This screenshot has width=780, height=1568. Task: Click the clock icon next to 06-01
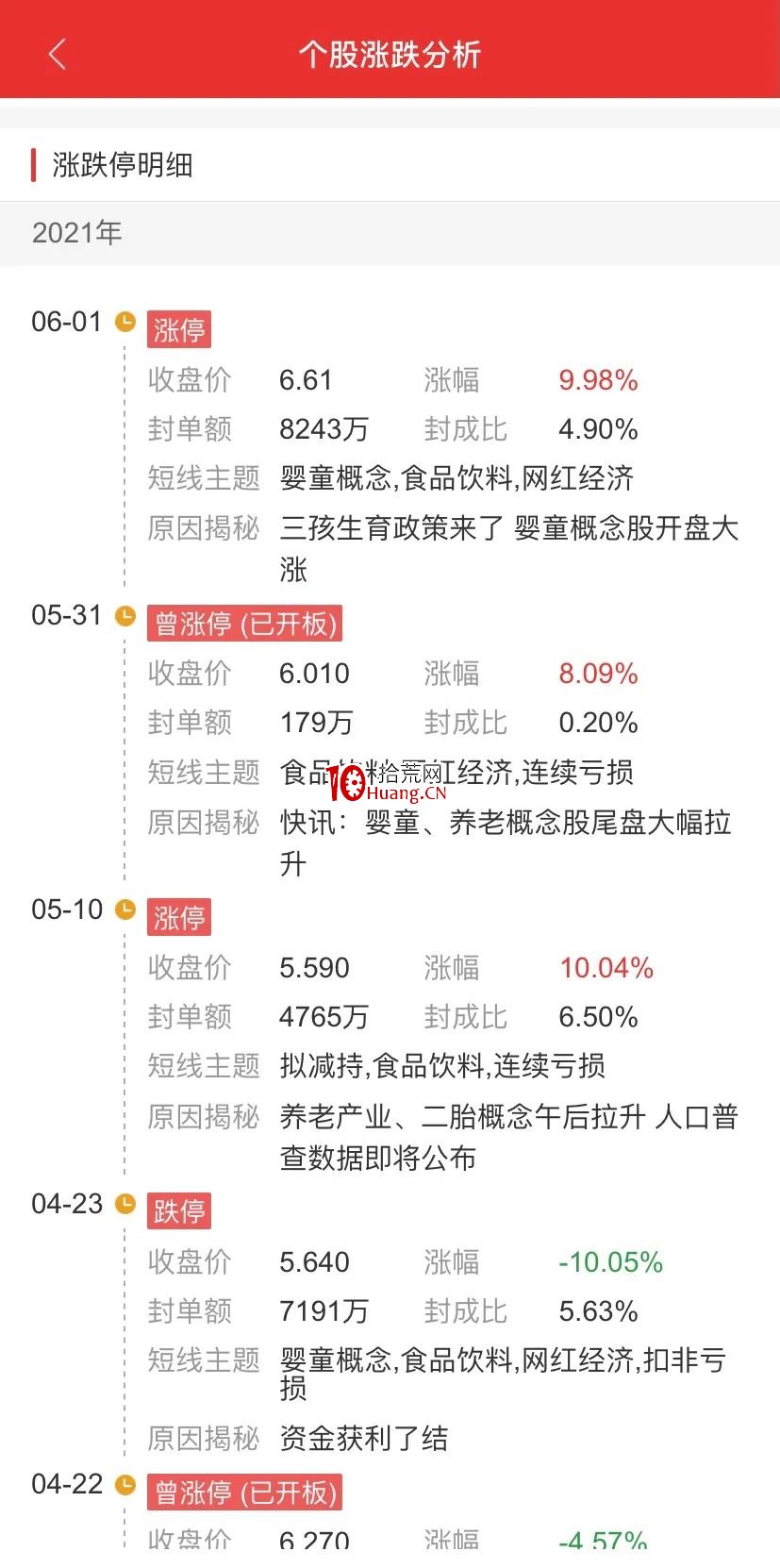pyautogui.click(x=124, y=321)
